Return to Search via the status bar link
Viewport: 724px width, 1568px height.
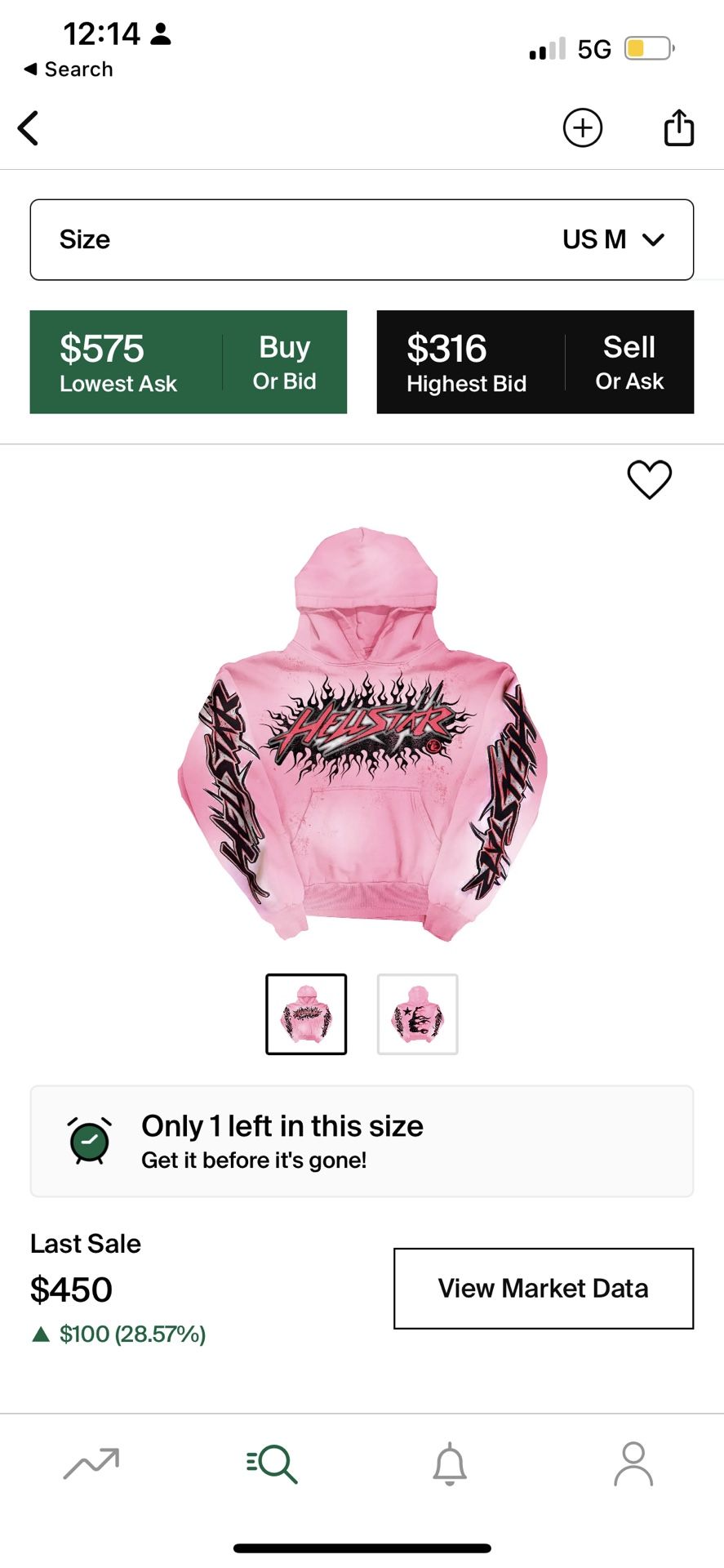tap(69, 69)
